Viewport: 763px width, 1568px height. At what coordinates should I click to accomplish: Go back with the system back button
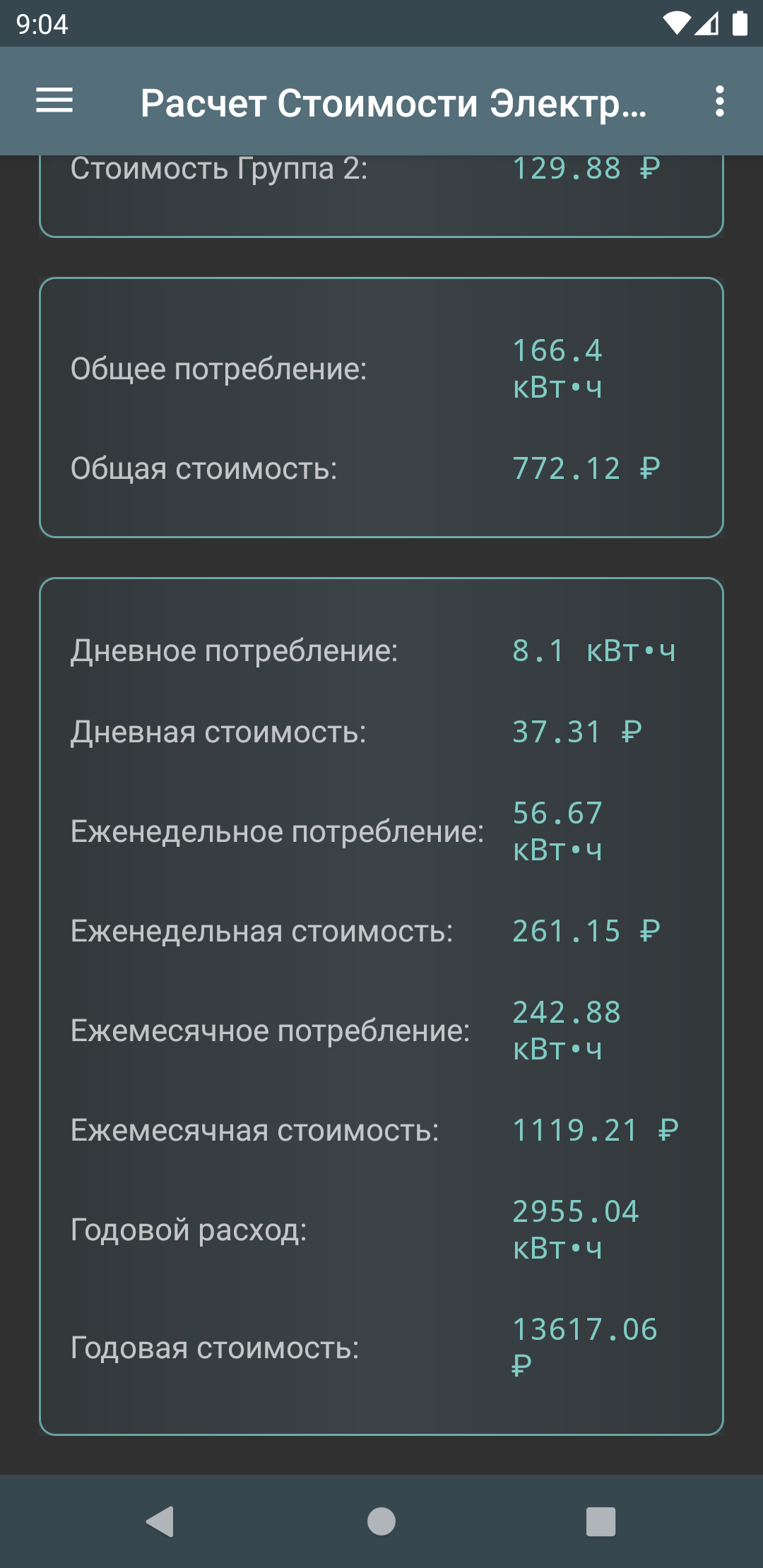tap(160, 1521)
